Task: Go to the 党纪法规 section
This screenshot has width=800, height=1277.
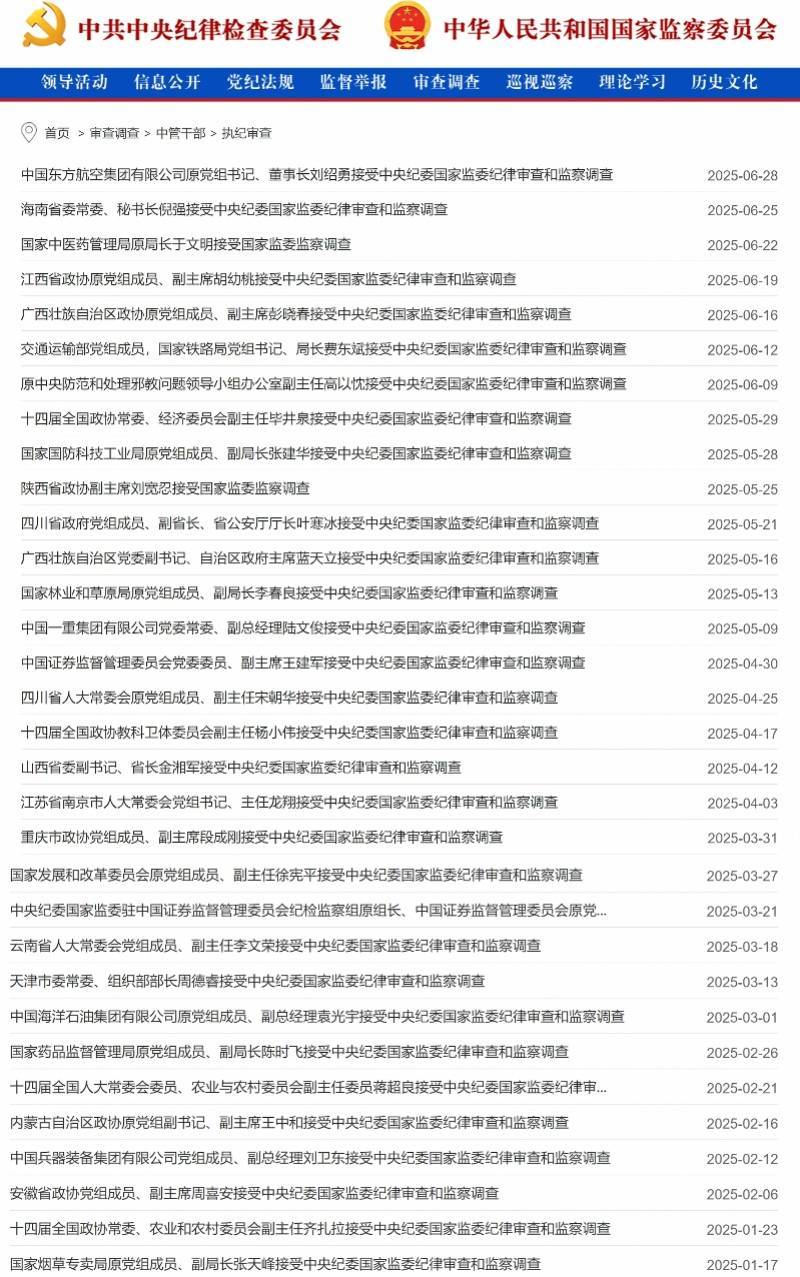Action: (x=260, y=82)
